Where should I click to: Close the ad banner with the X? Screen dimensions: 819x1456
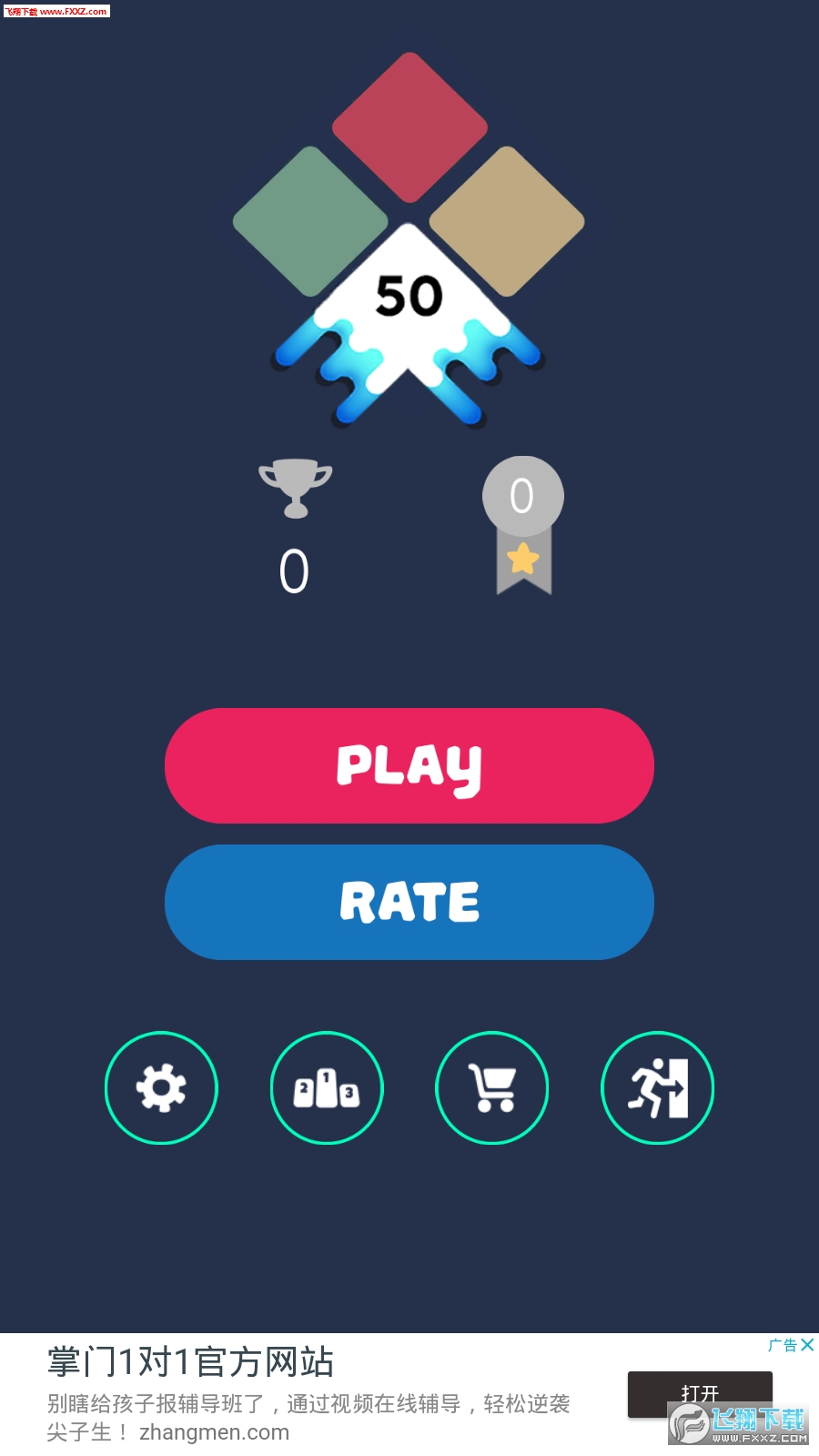click(x=807, y=1345)
